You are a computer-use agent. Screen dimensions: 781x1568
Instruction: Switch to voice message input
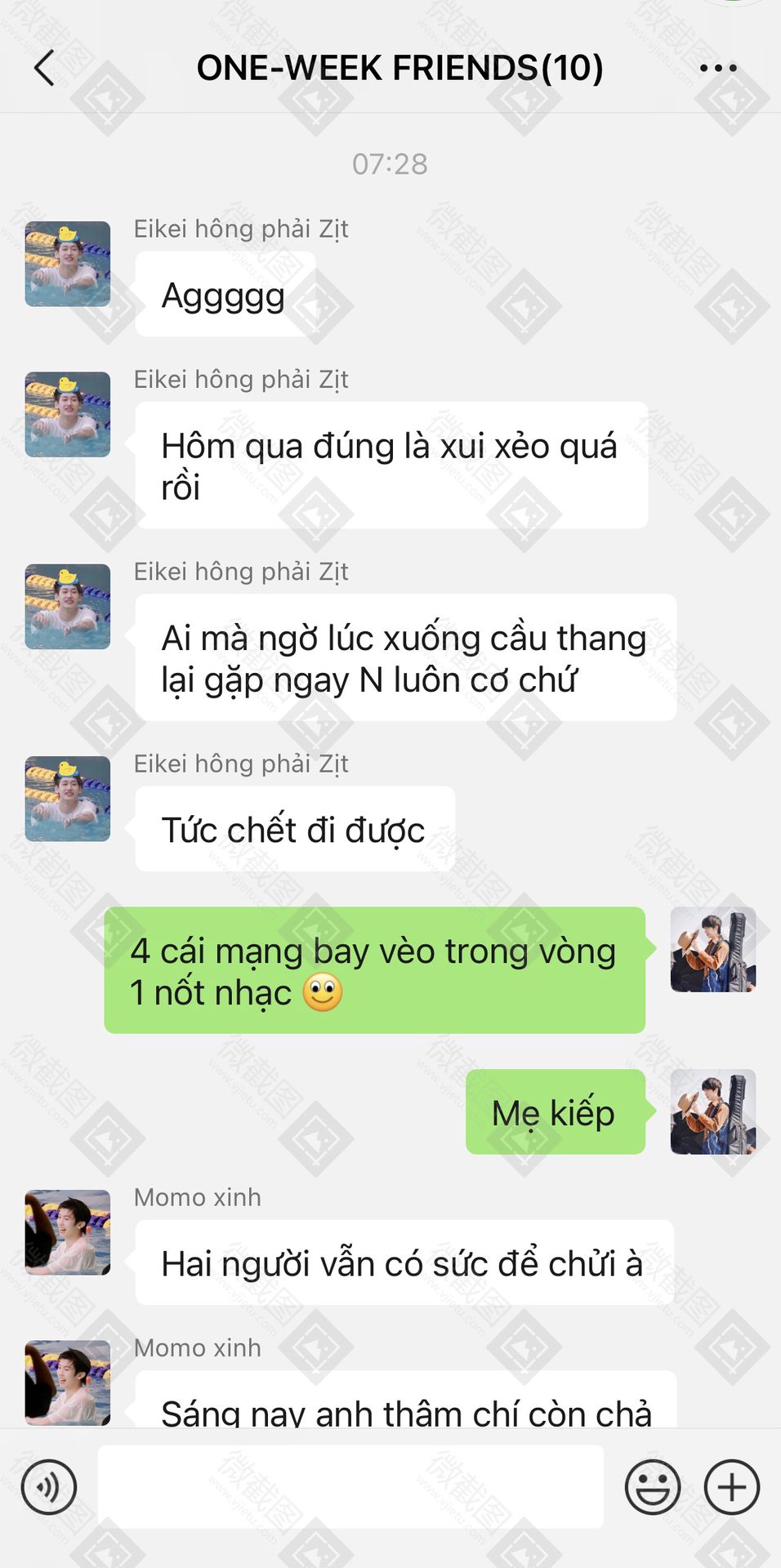click(x=49, y=1487)
